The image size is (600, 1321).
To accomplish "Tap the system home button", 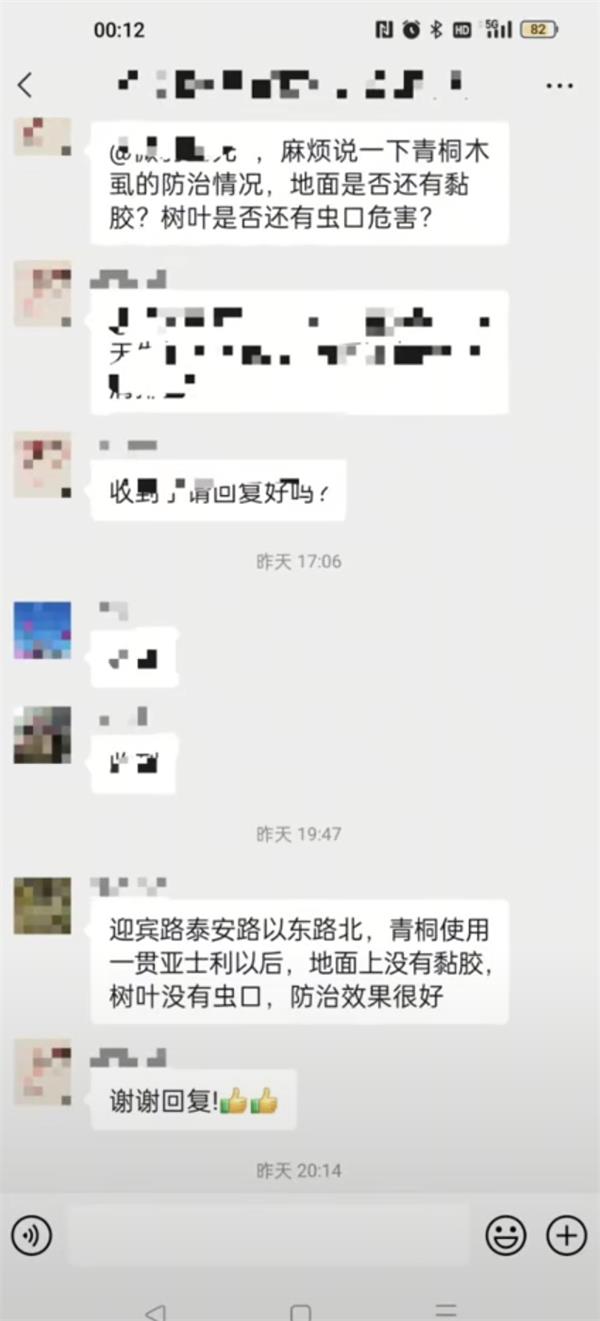I will click(300, 1311).
